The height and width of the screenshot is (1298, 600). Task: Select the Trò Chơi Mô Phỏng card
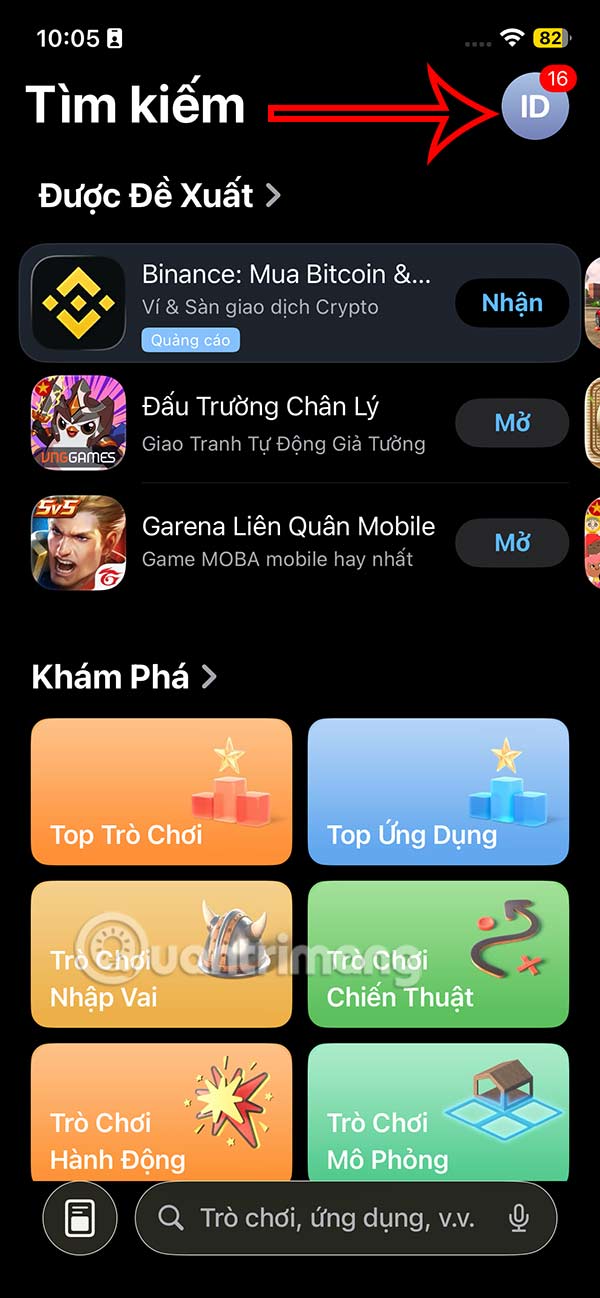click(438, 1113)
